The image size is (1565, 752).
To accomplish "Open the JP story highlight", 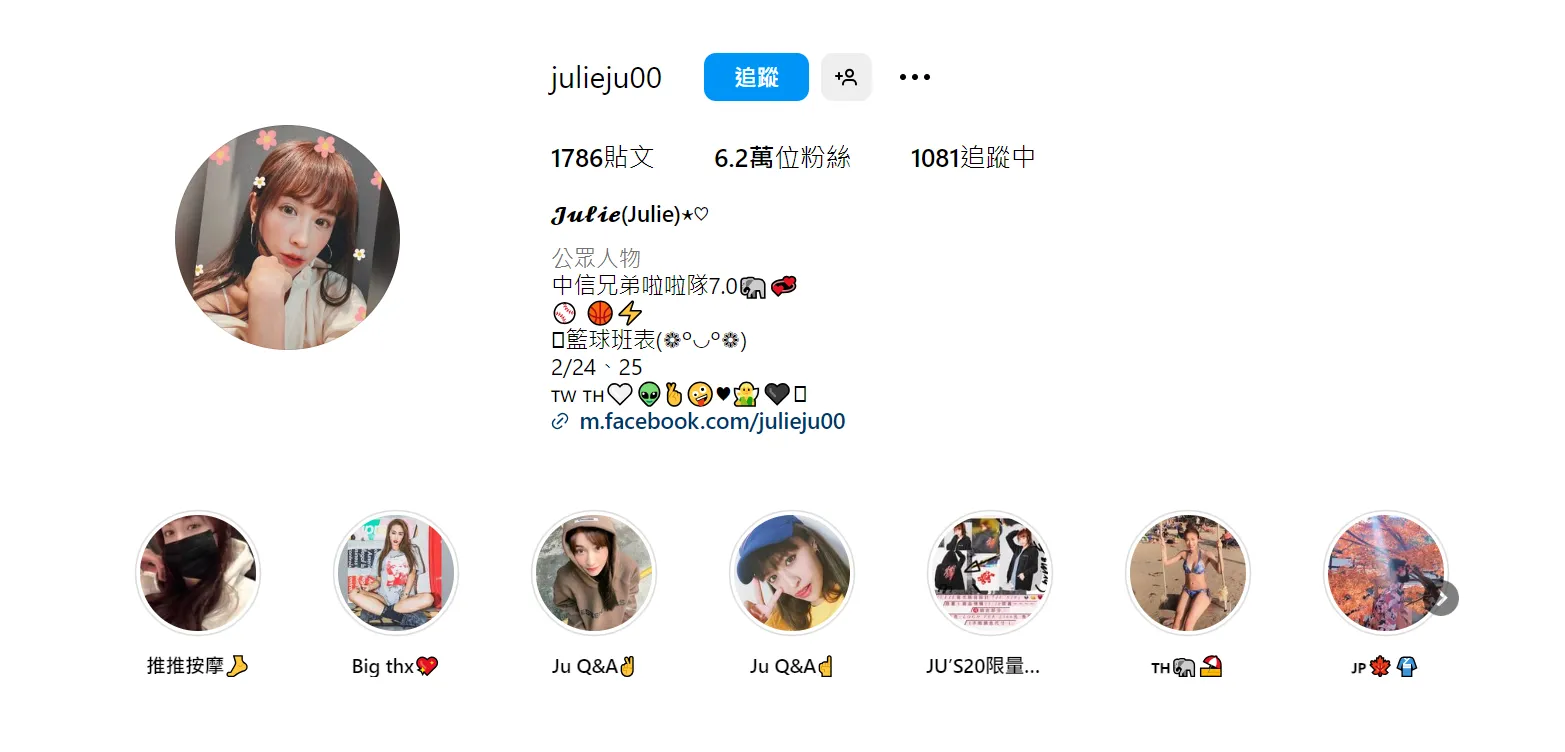I will point(1384,574).
